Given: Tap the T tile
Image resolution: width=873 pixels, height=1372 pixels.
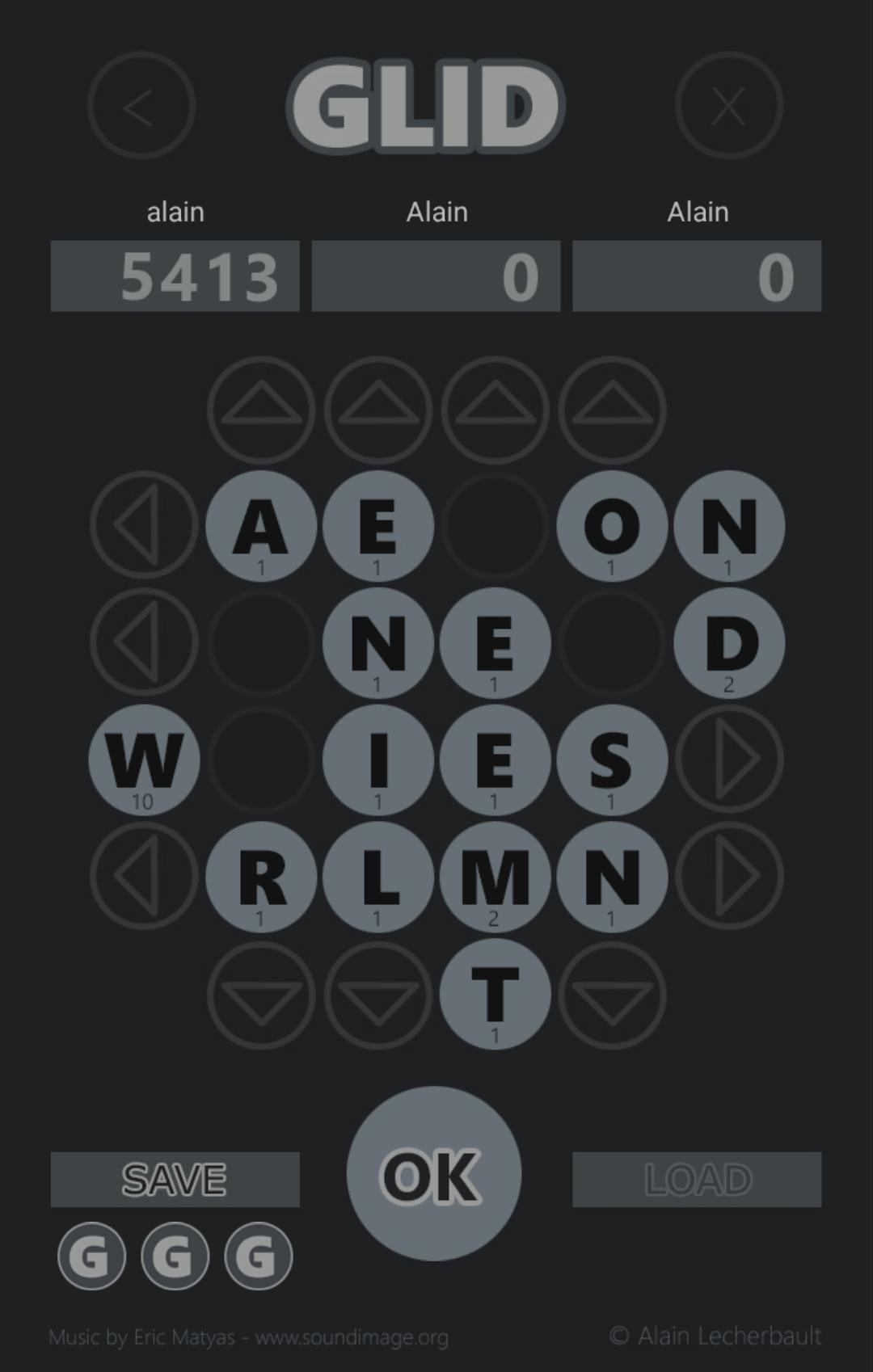Looking at the screenshot, I should pyautogui.click(x=495, y=993).
